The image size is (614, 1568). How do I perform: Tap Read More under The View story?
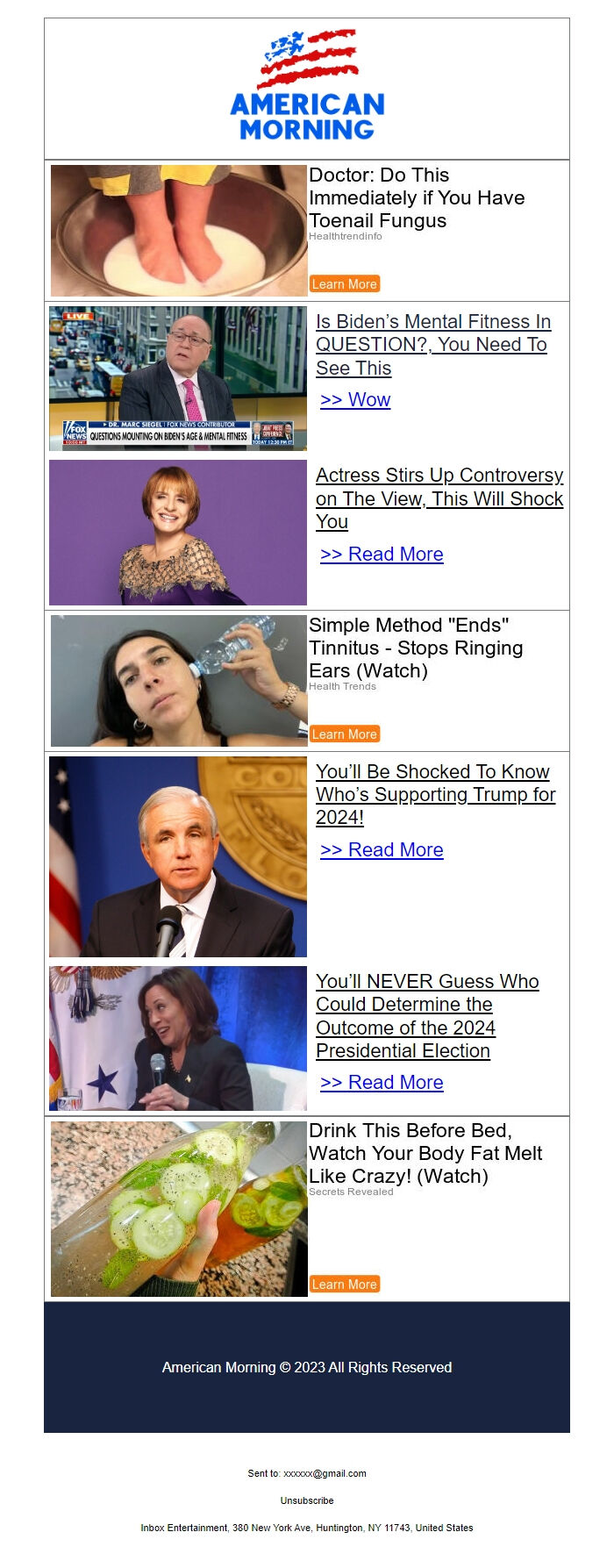pyautogui.click(x=382, y=555)
